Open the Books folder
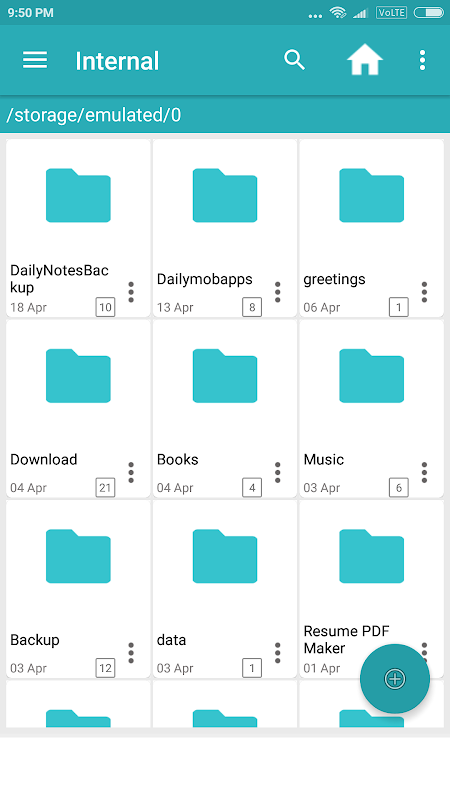 click(x=224, y=409)
